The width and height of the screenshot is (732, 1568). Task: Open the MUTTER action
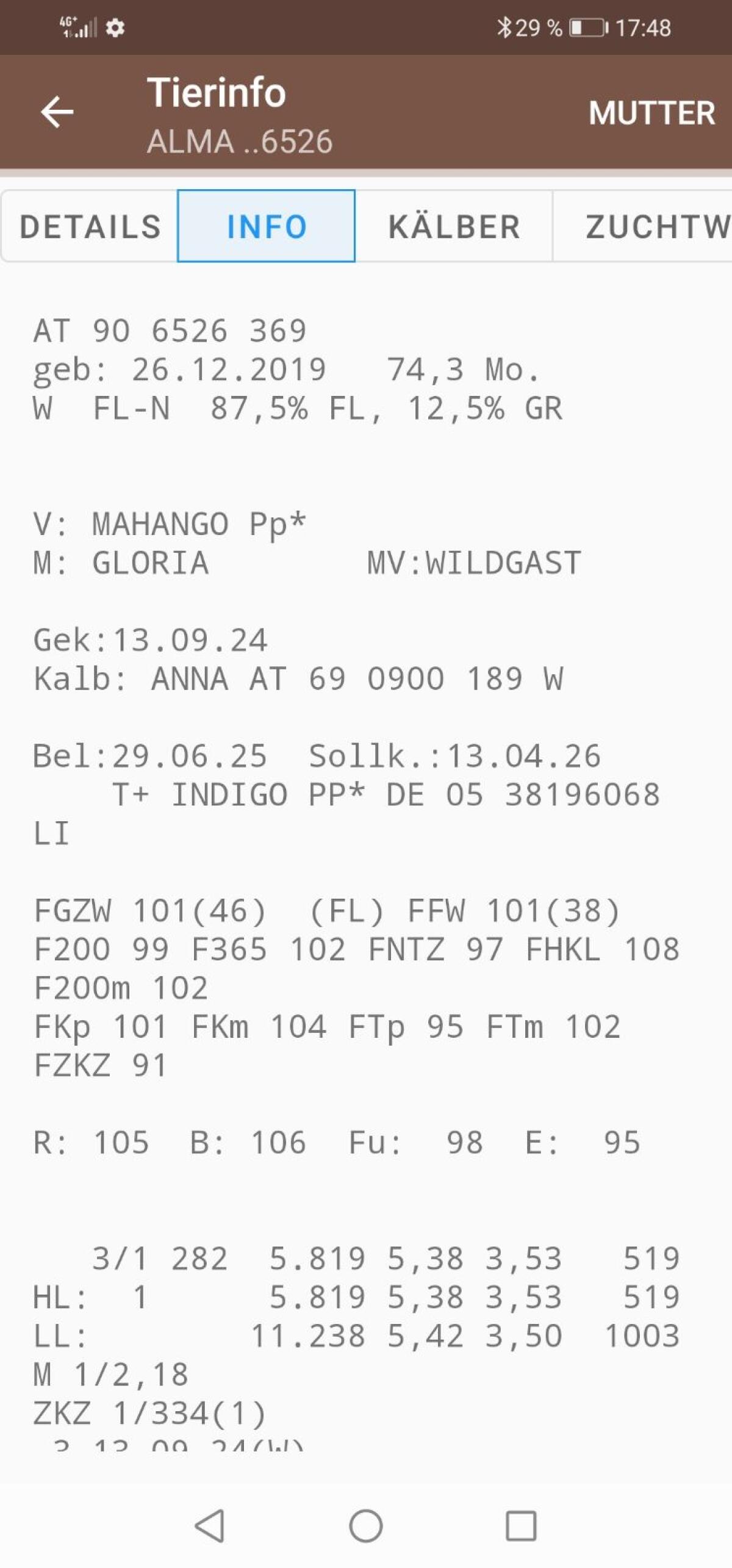[x=651, y=113]
